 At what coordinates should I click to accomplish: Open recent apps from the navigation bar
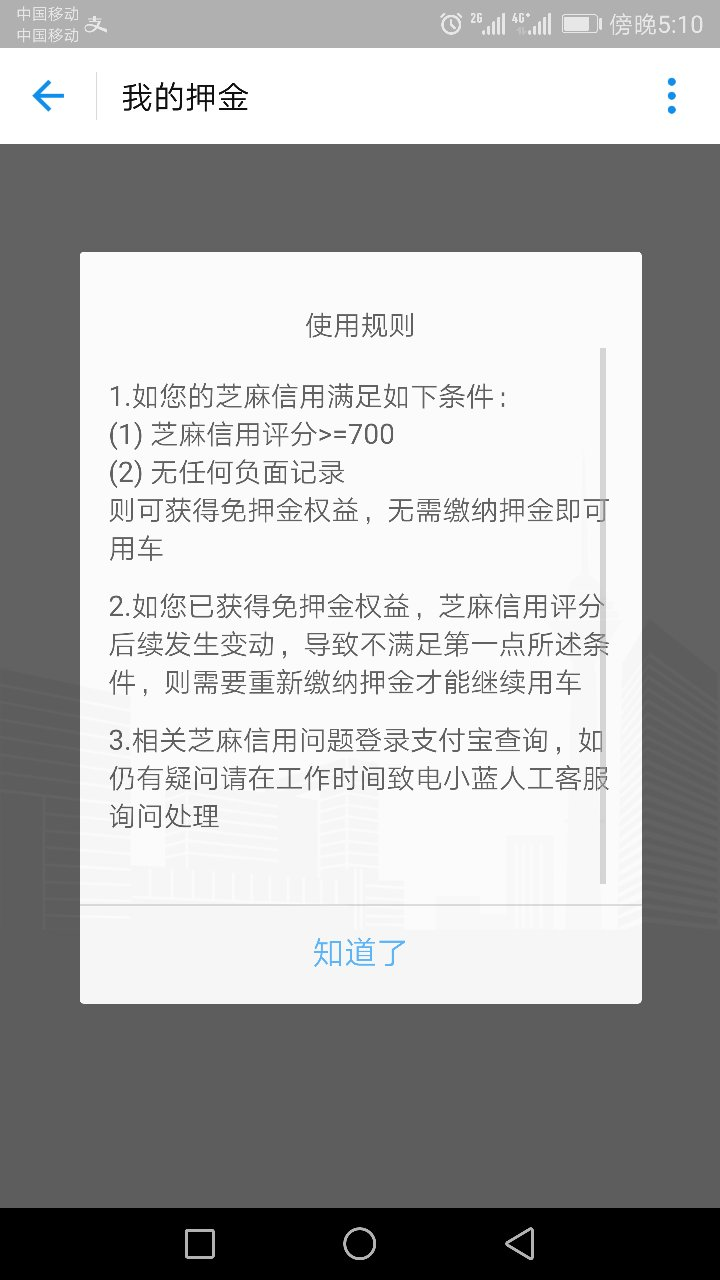tap(200, 1243)
